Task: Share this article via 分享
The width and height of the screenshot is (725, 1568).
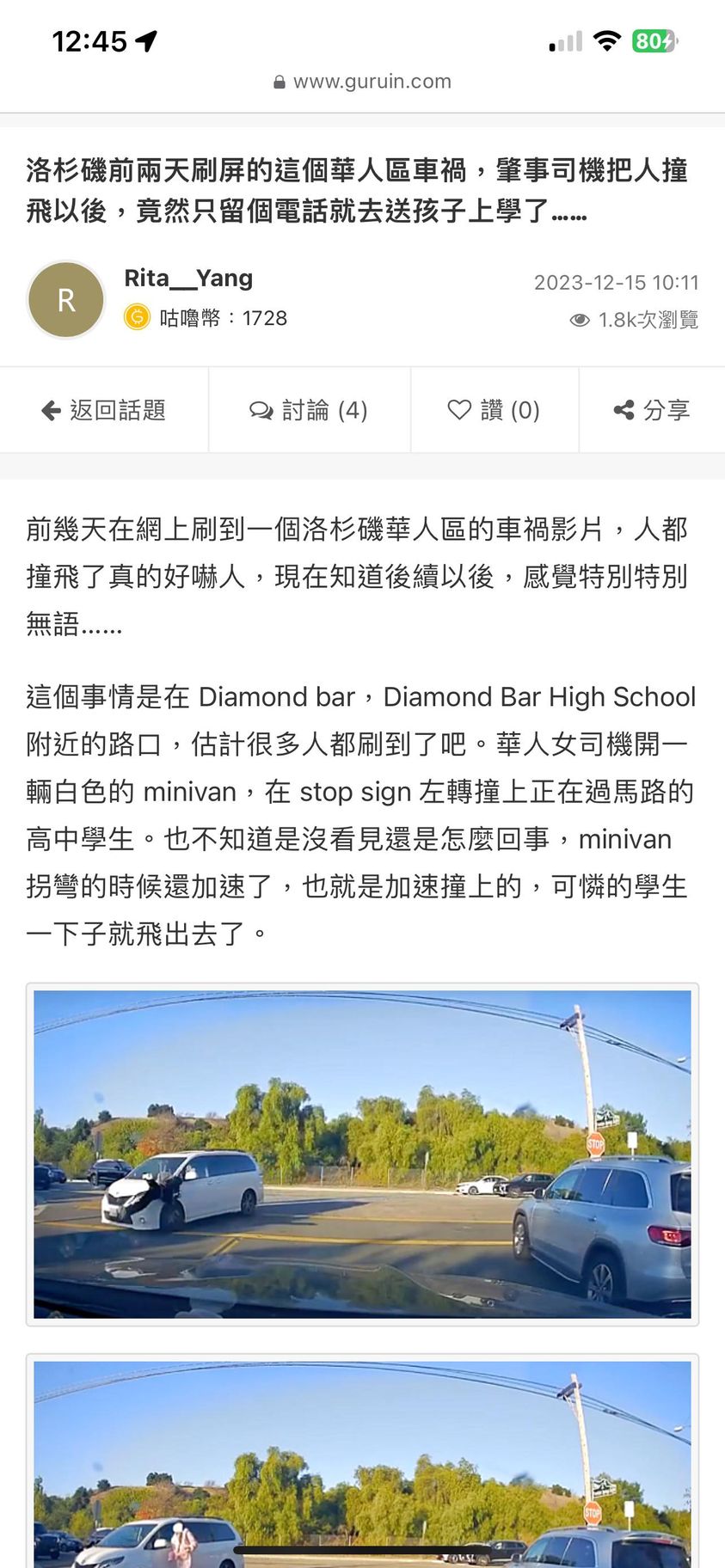Action: pos(652,410)
